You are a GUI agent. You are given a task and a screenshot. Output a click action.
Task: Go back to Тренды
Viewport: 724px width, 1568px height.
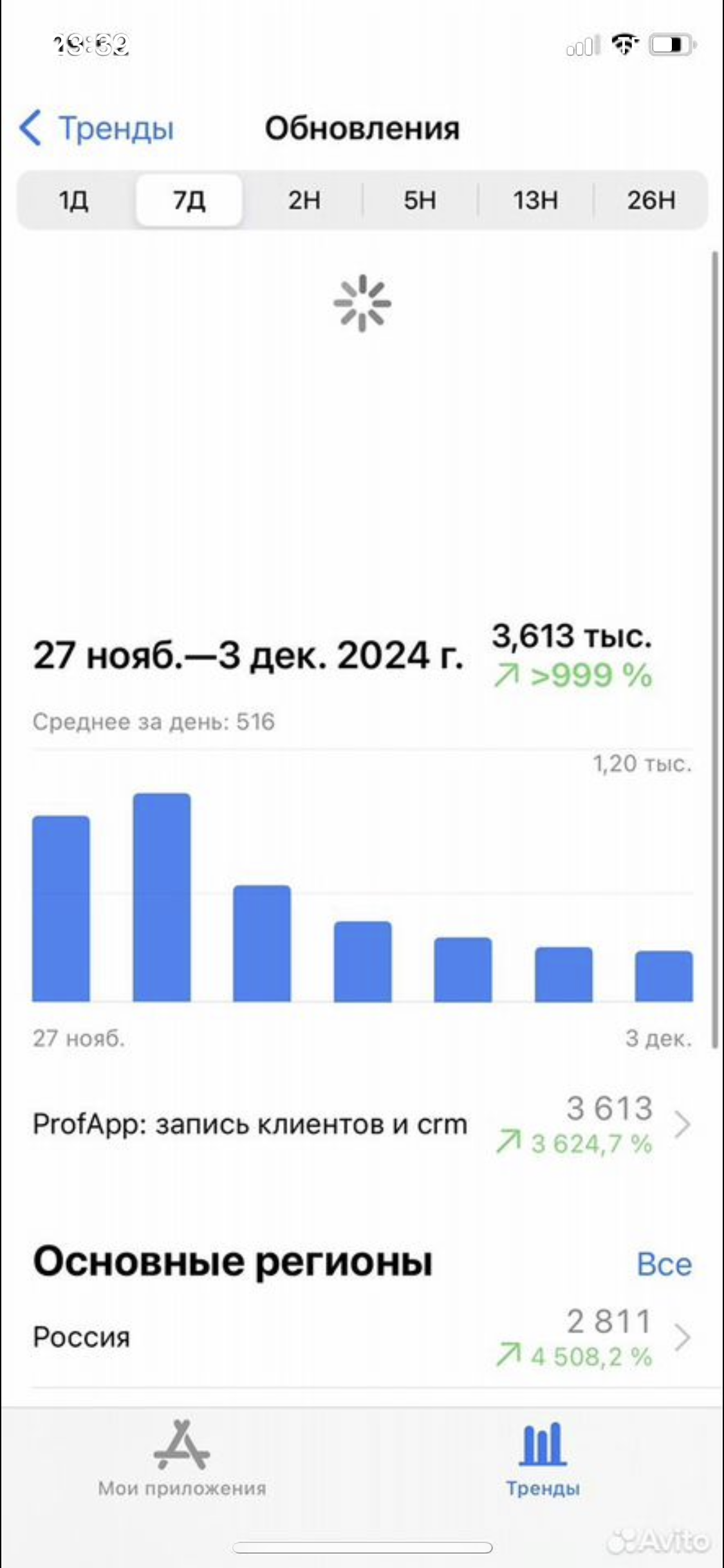pos(97,128)
